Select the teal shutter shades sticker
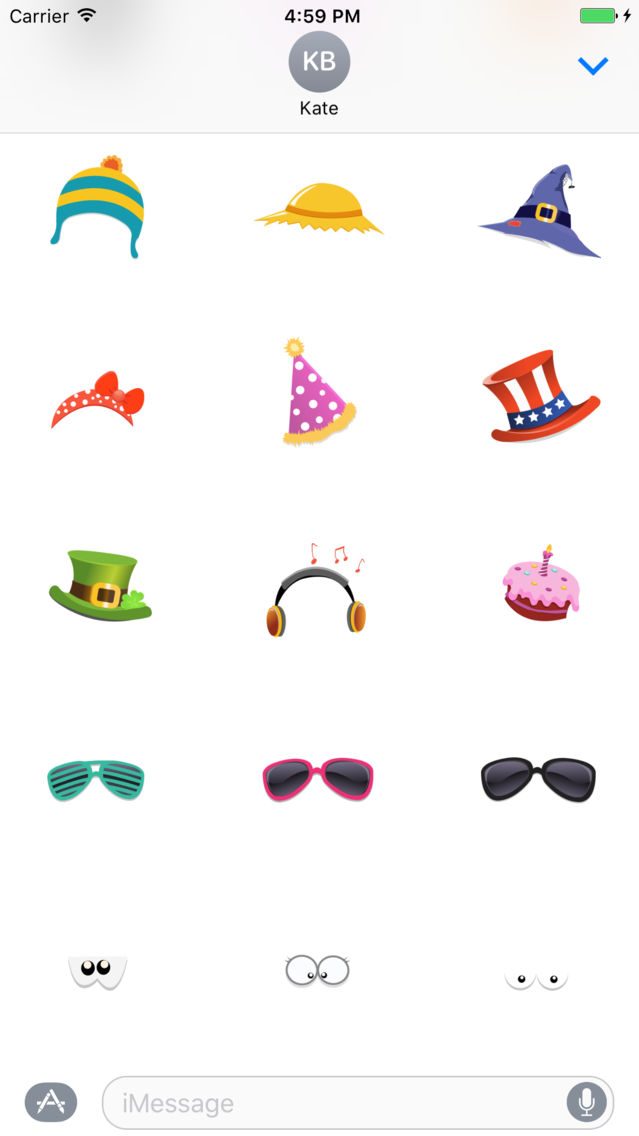Viewport: 639px width, 1136px height. pos(96,780)
